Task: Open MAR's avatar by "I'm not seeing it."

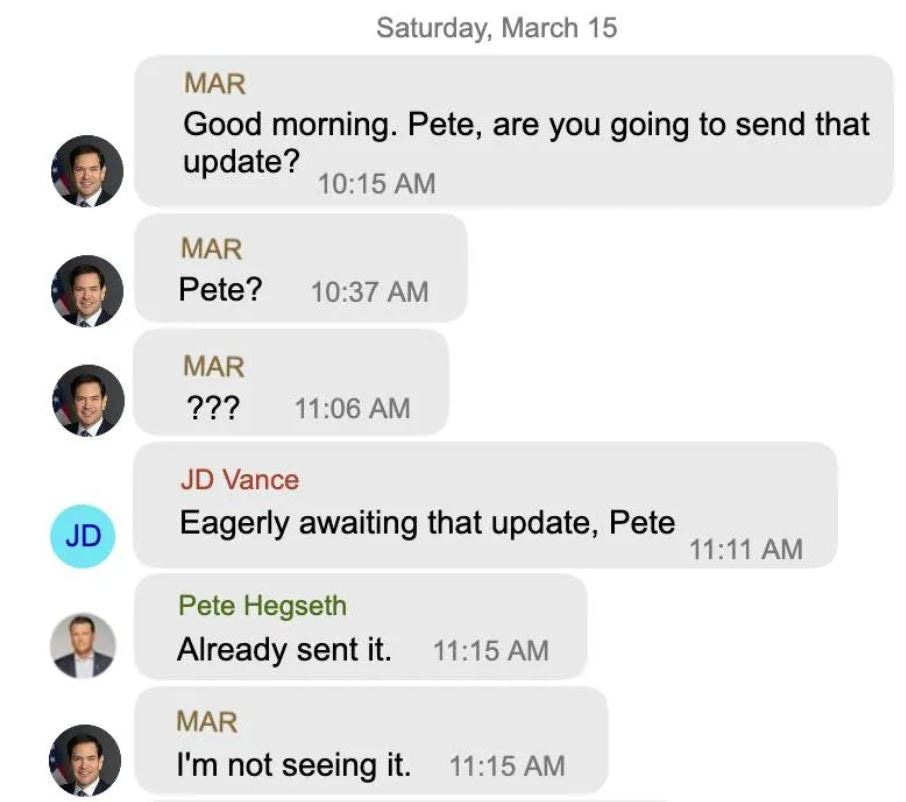Action: pyautogui.click(x=87, y=759)
